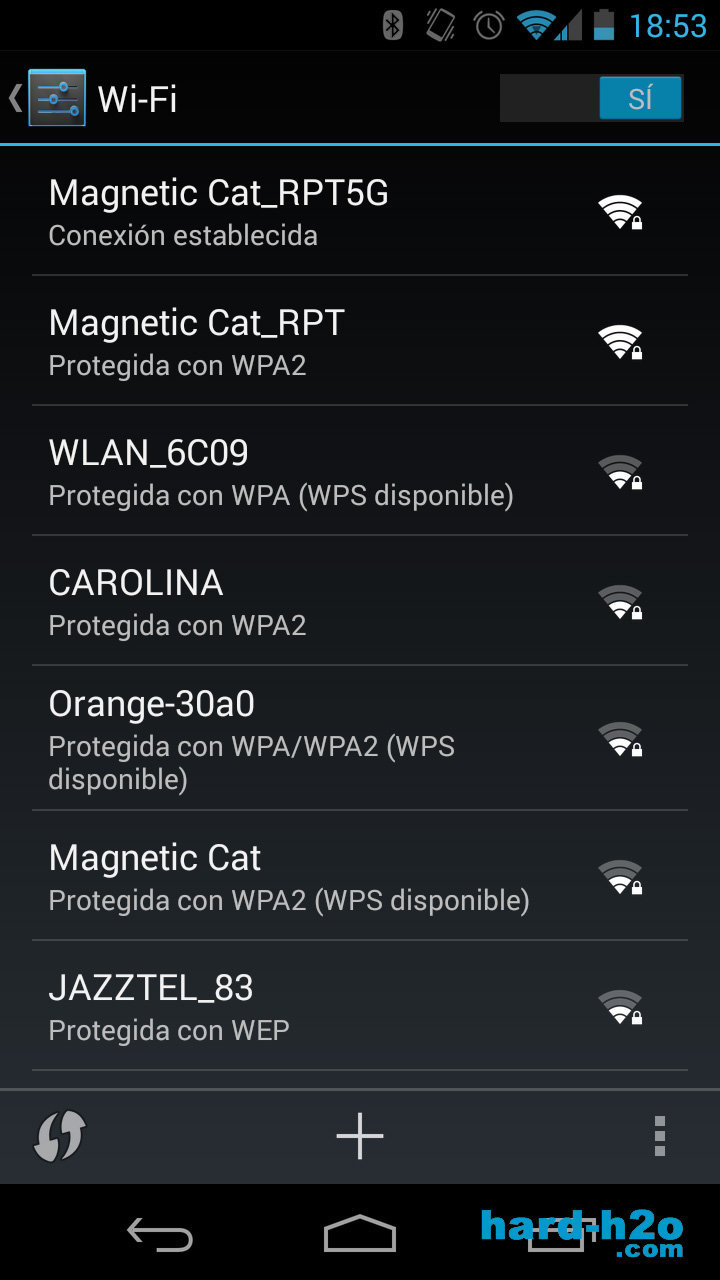The image size is (720, 1280).
Task: Open the Magnetic Cat network with WPS
Action: click(x=360, y=876)
